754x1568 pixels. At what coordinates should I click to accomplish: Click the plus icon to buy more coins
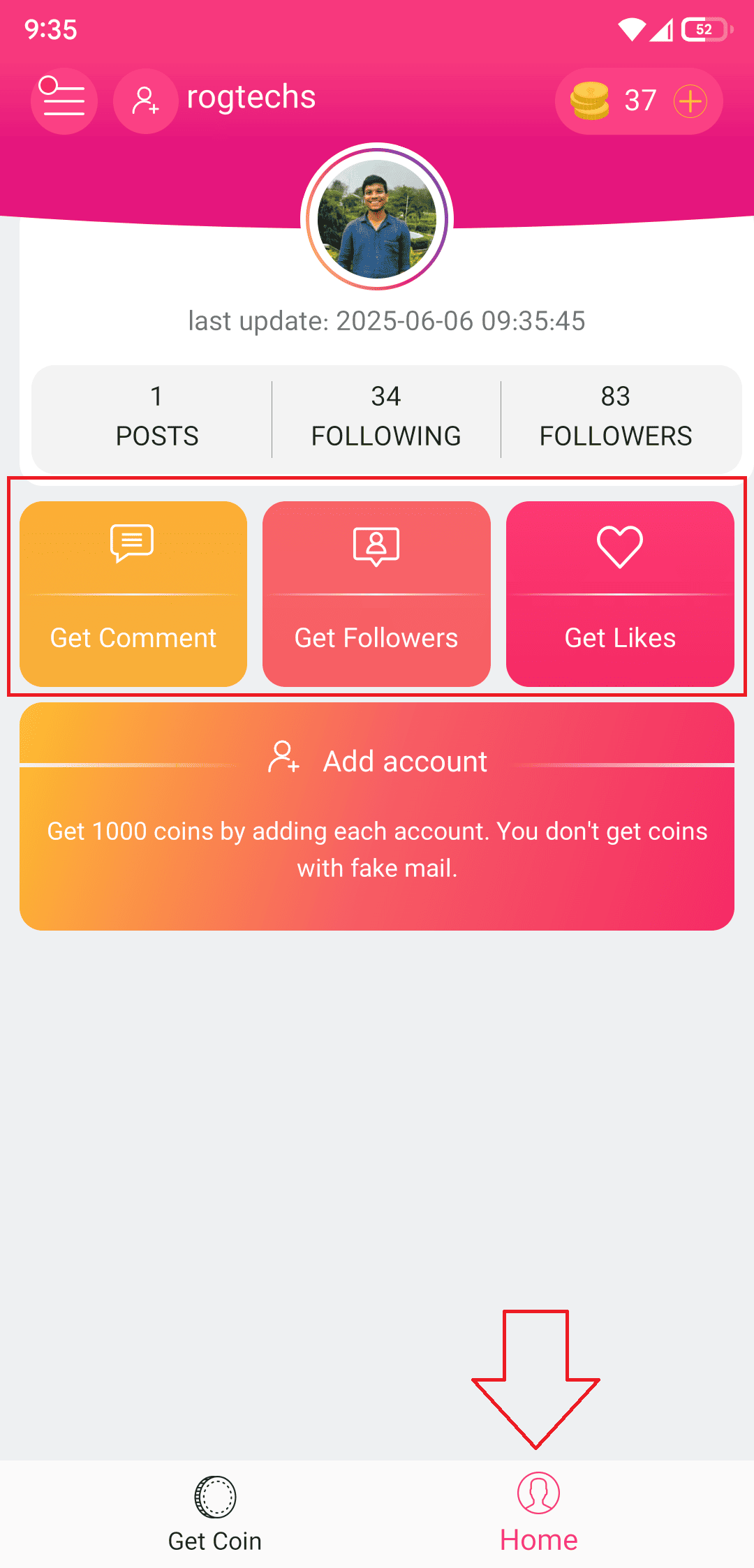pyautogui.click(x=690, y=101)
